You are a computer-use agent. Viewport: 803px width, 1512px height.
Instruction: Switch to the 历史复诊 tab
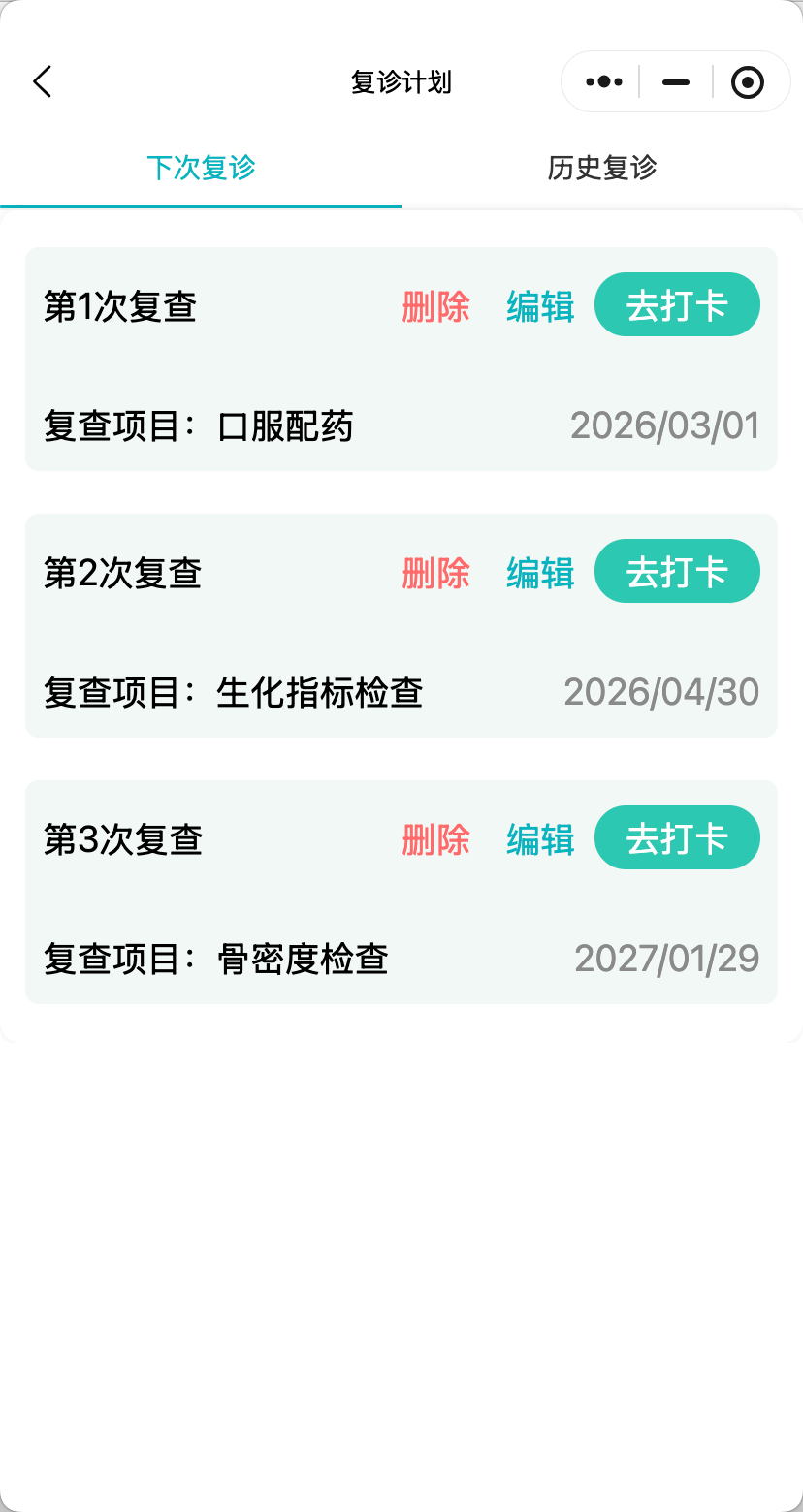602,168
